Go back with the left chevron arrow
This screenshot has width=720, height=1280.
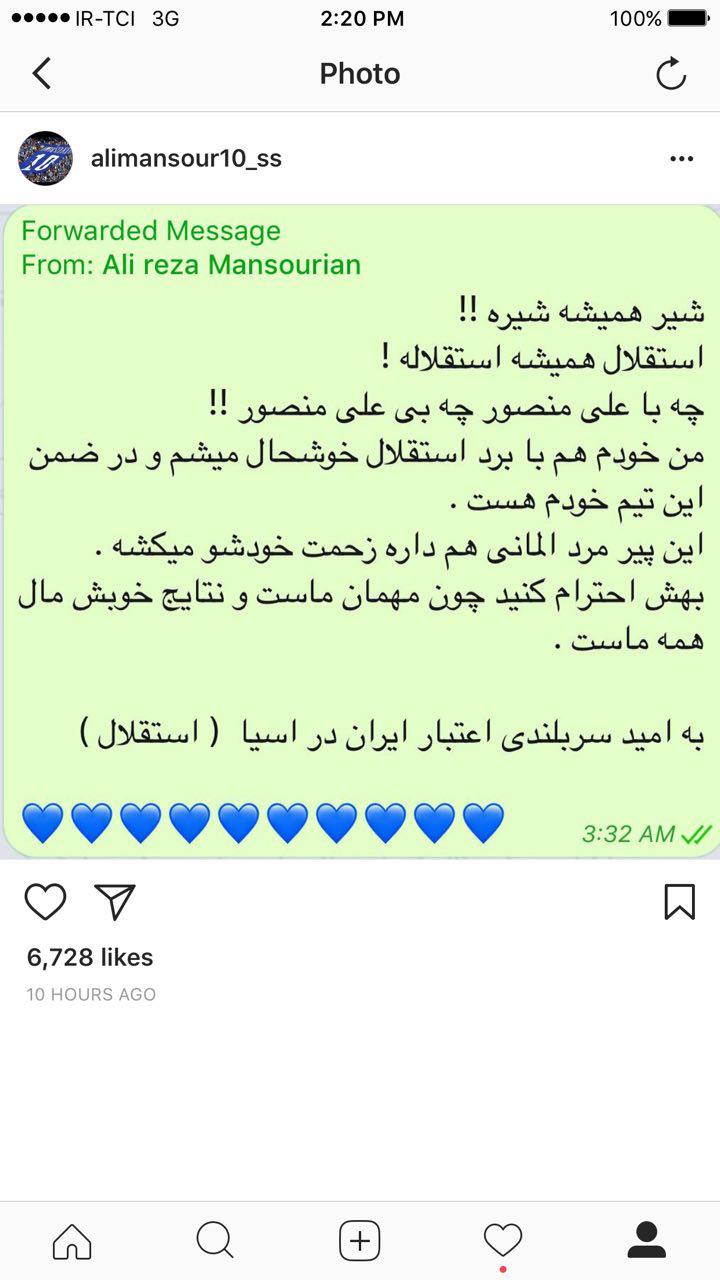click(x=40, y=73)
